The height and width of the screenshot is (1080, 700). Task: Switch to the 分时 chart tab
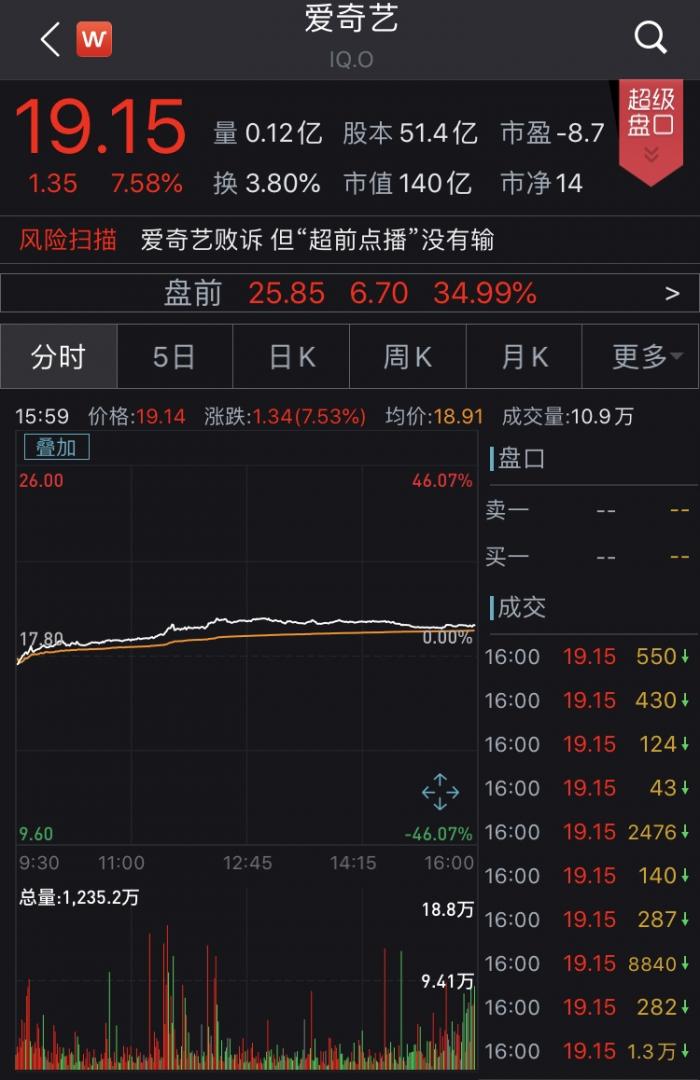[59, 357]
